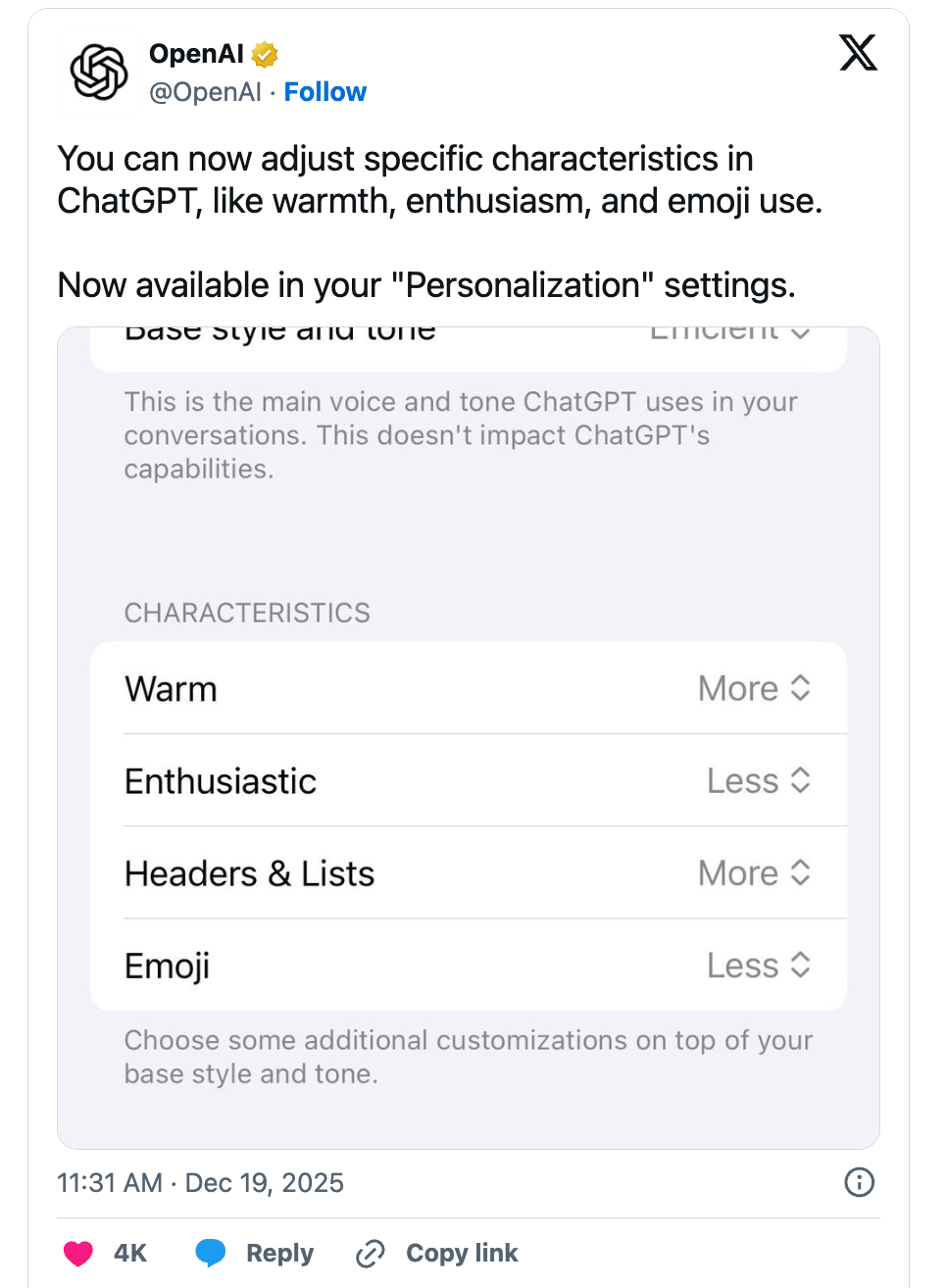Open the attached Personalization settings image
947x1288 pixels.
tap(468, 737)
